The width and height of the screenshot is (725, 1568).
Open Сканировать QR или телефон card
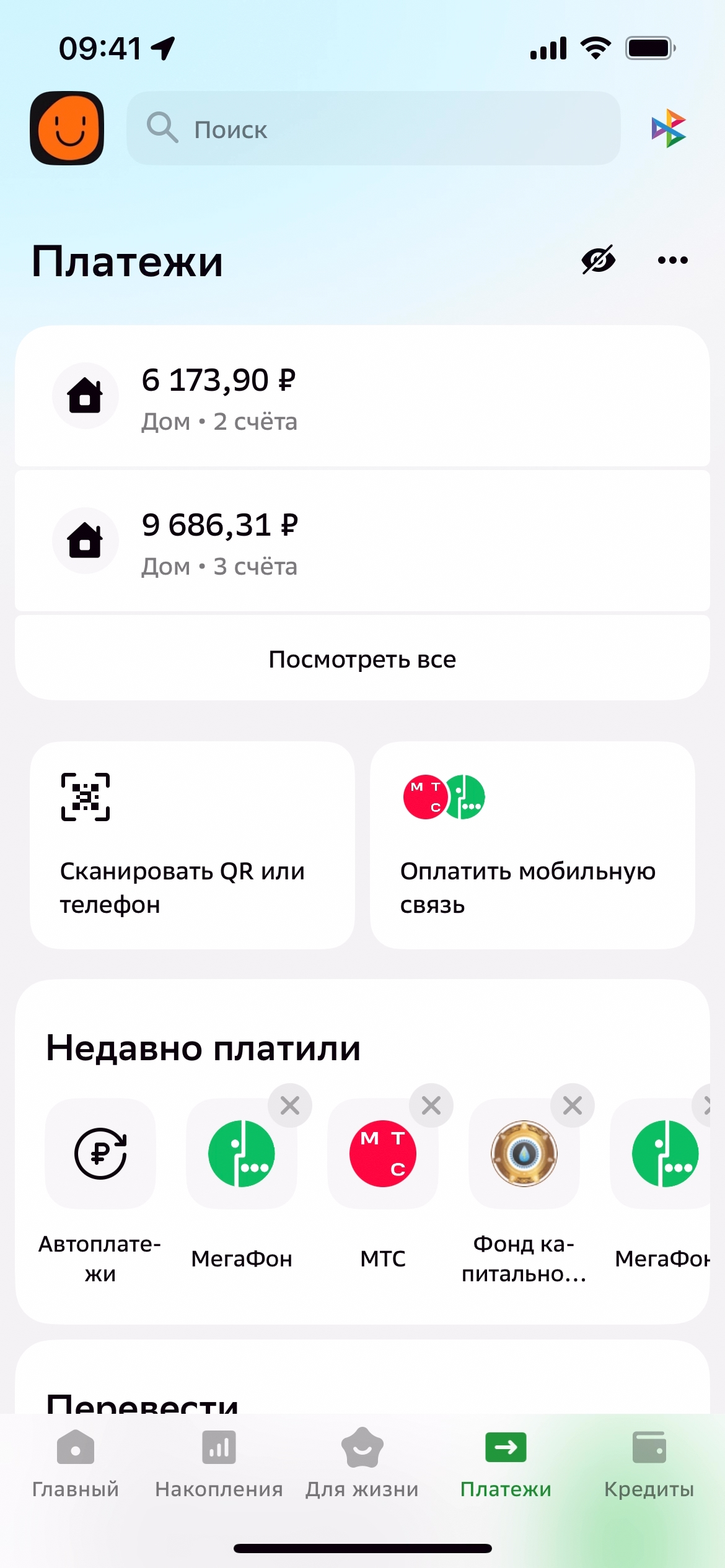point(192,845)
